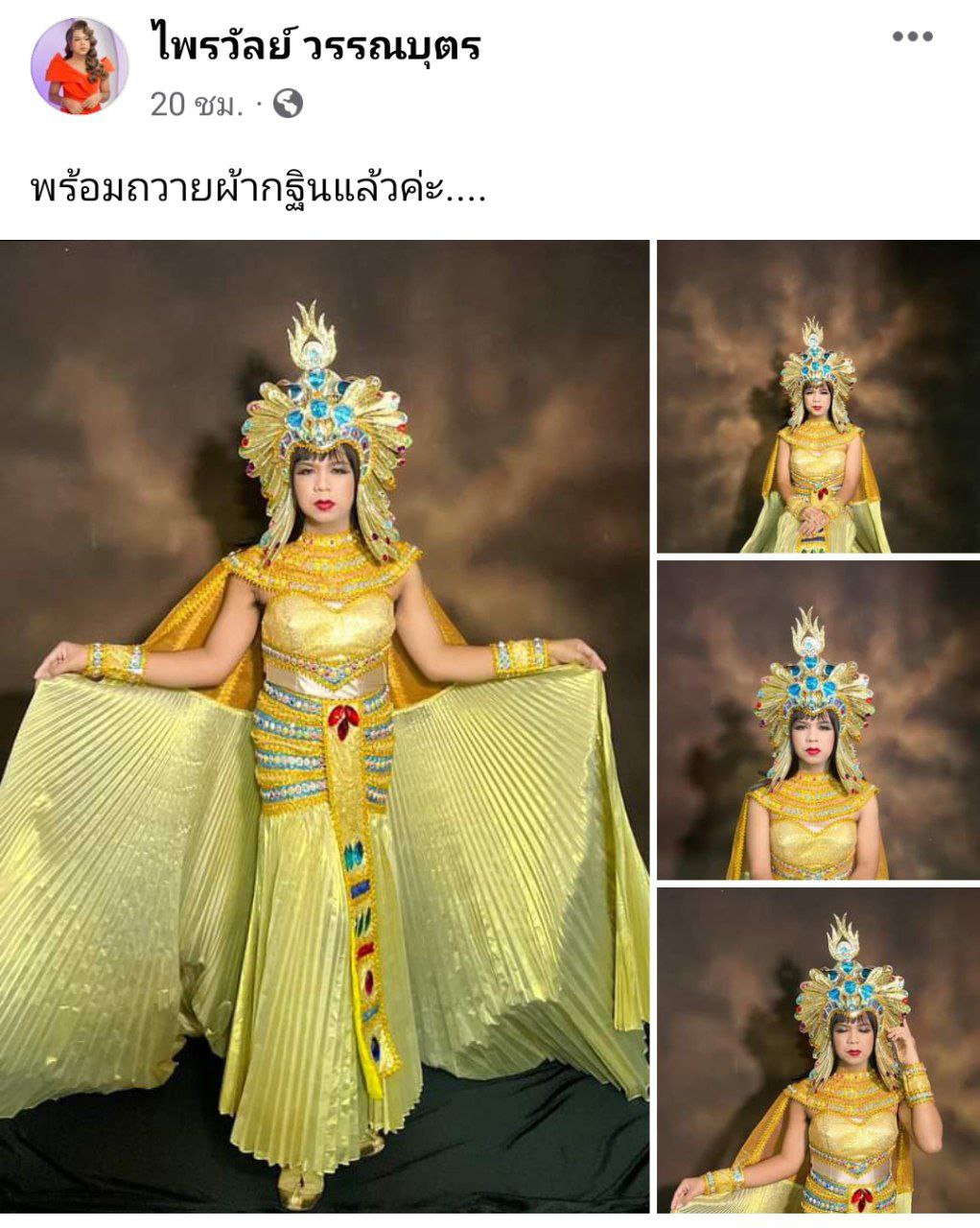Screen dimensions: 980x1228
Task: View the top-right seated photo
Action: pyautogui.click(x=818, y=396)
